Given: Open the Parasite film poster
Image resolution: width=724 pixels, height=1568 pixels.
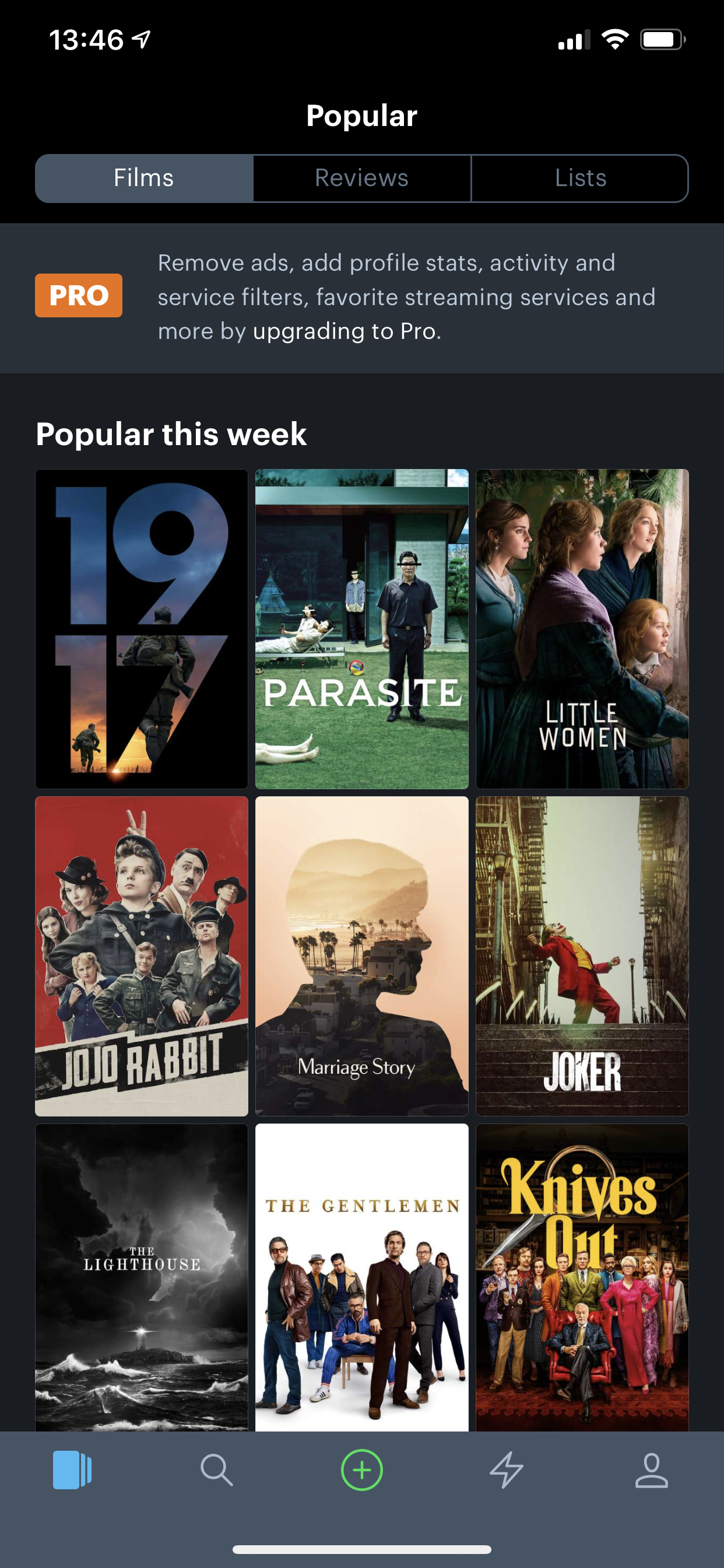Looking at the screenshot, I should tap(362, 629).
